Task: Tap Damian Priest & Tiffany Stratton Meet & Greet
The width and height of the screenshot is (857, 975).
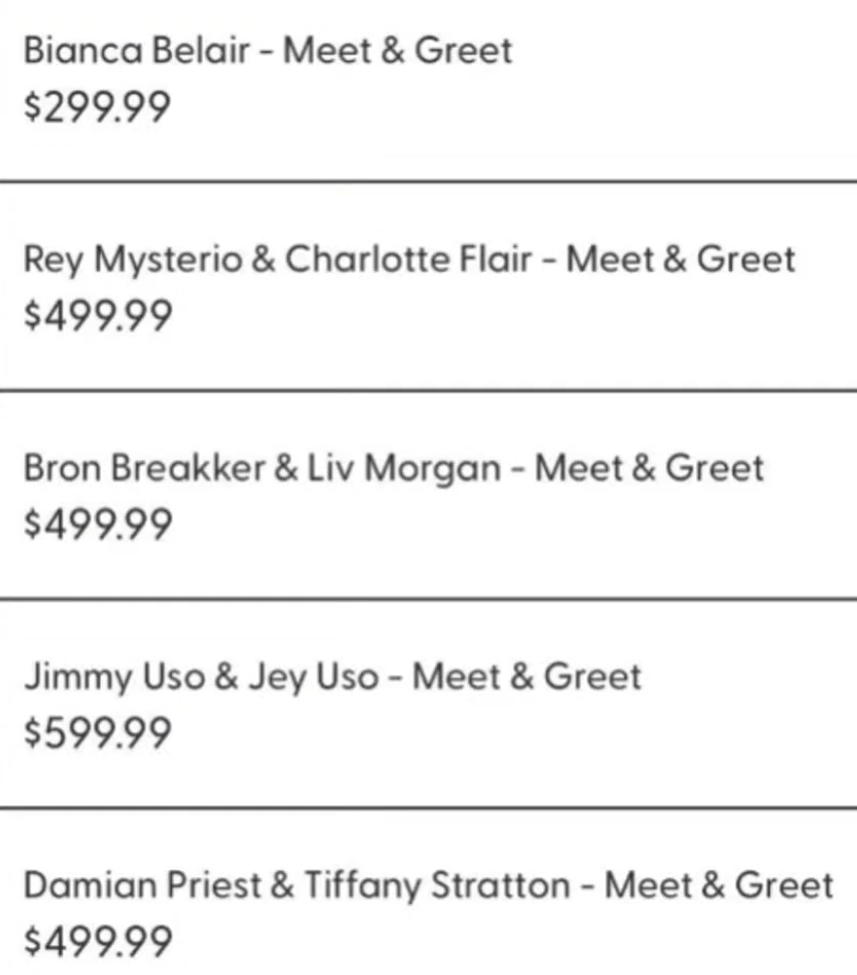Action: pyautogui.click(x=427, y=885)
